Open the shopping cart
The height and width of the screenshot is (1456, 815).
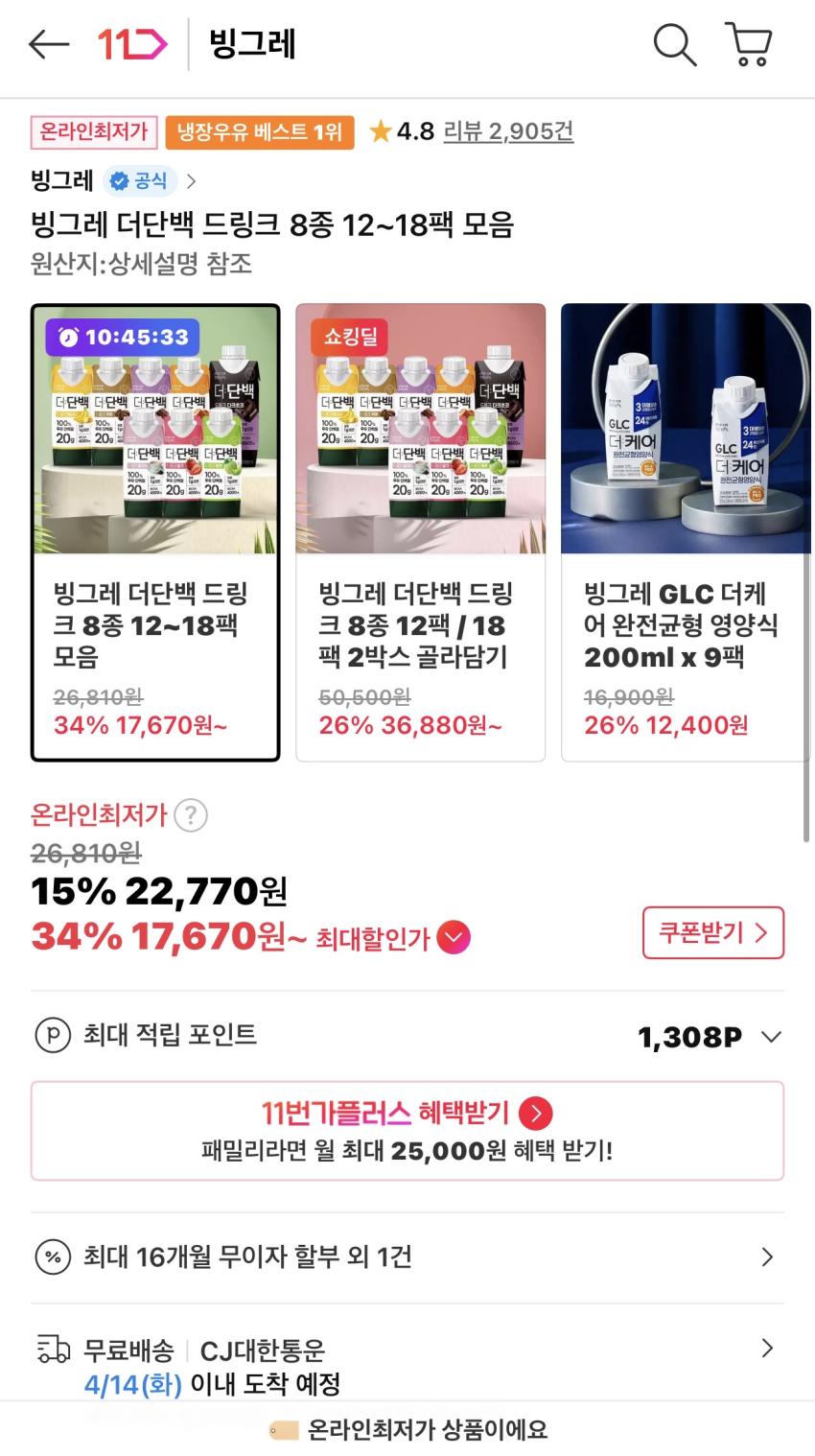[749, 44]
